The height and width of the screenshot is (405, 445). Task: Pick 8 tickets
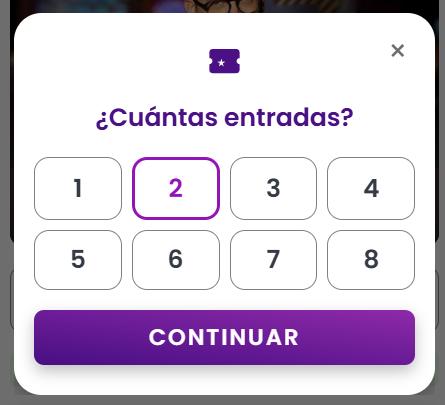pyautogui.click(x=371, y=260)
